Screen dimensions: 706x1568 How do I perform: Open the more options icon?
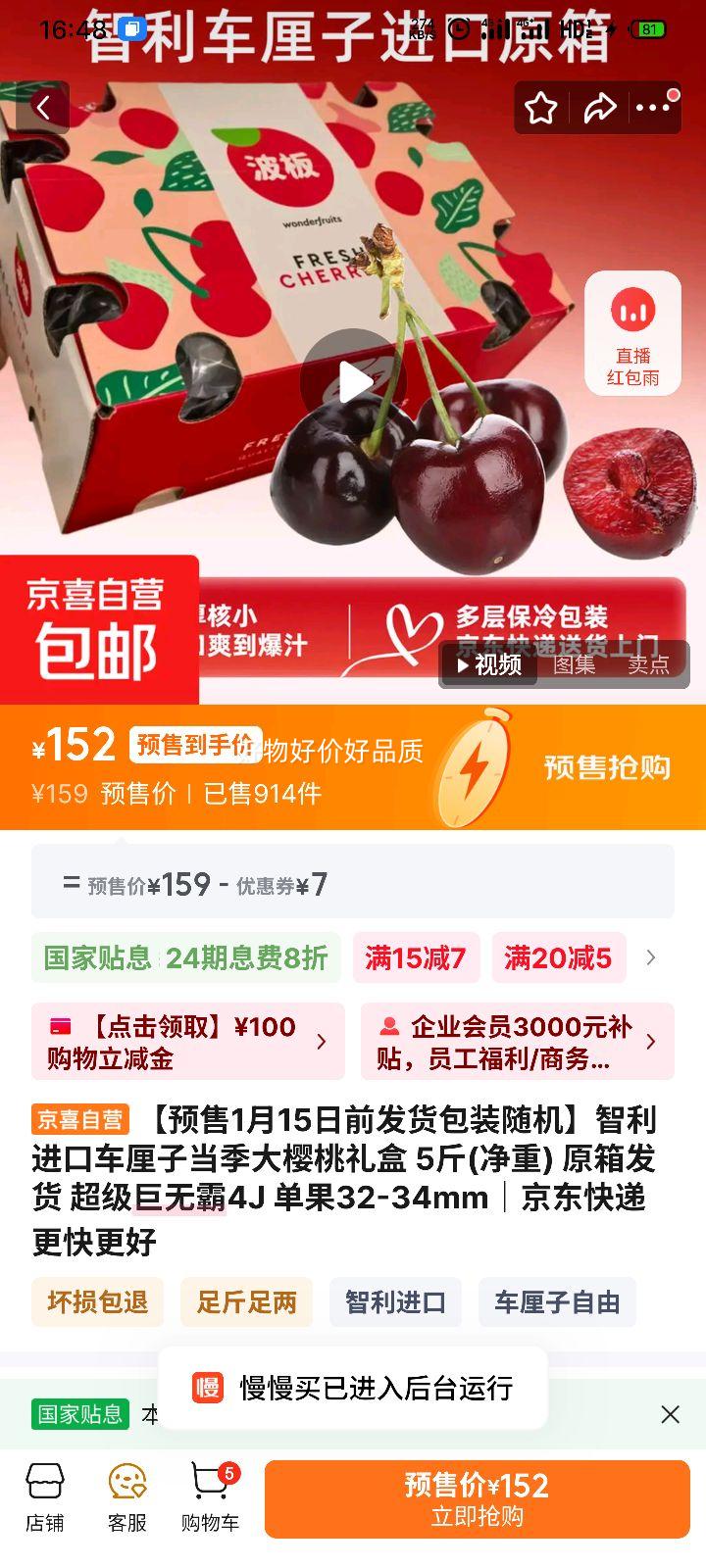[x=653, y=108]
